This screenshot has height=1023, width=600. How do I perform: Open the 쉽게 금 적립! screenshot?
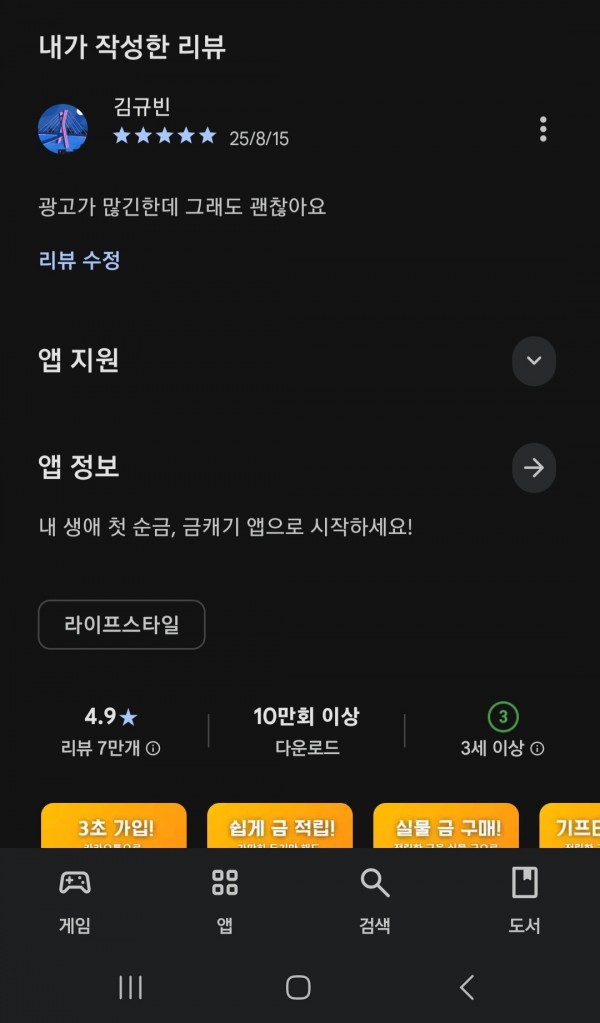click(x=280, y=825)
